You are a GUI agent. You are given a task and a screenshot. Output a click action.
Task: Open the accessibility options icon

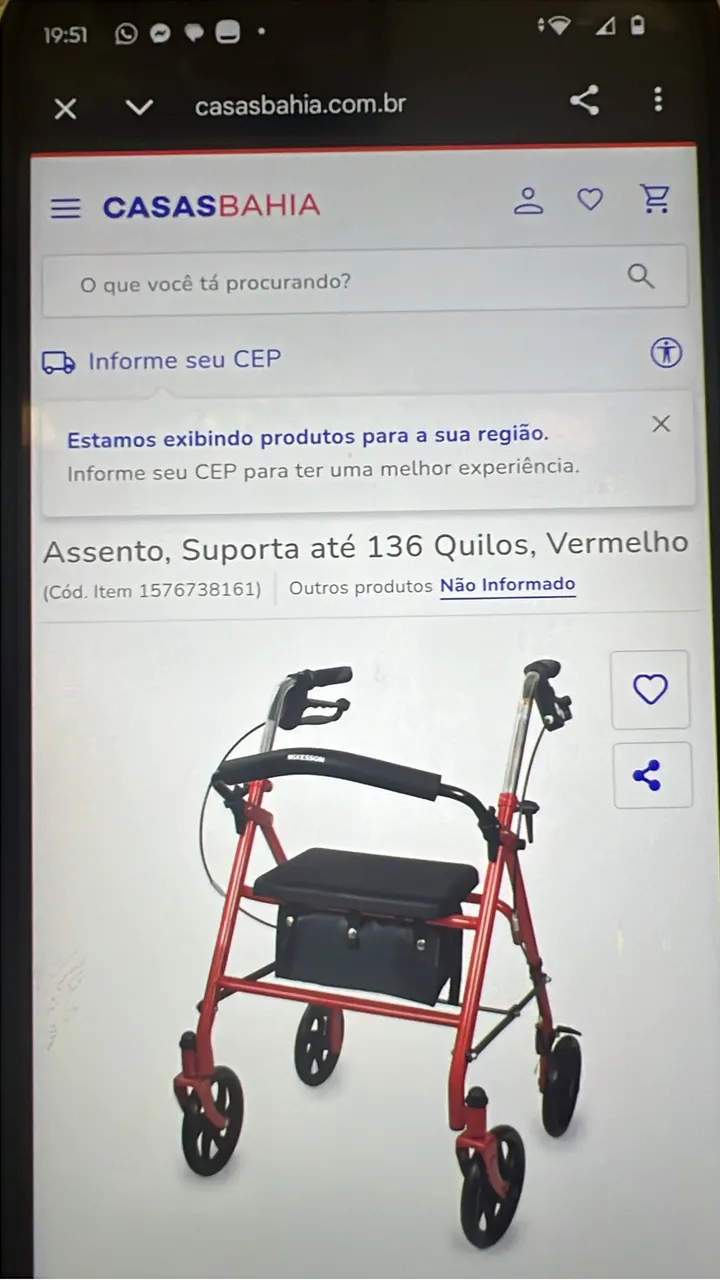[x=666, y=352]
